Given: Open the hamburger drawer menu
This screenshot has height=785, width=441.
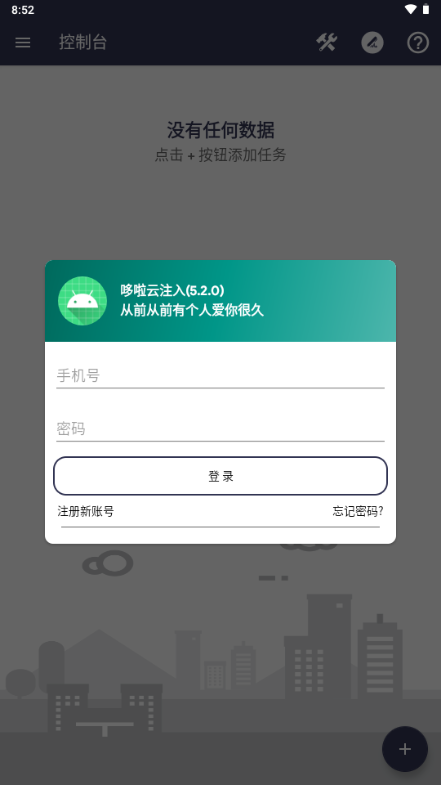Looking at the screenshot, I should pos(23,43).
